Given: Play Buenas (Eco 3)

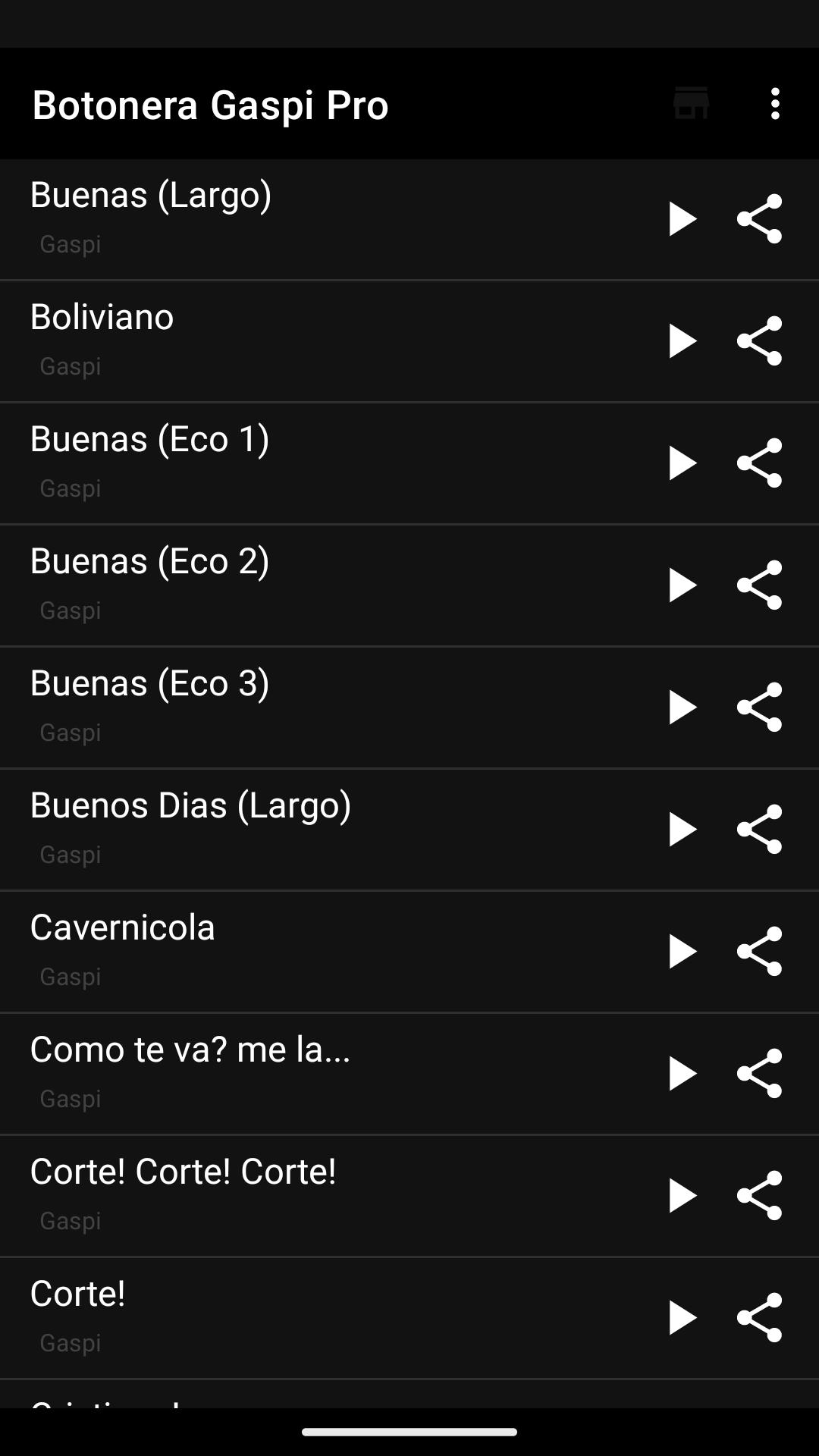Looking at the screenshot, I should [x=682, y=708].
